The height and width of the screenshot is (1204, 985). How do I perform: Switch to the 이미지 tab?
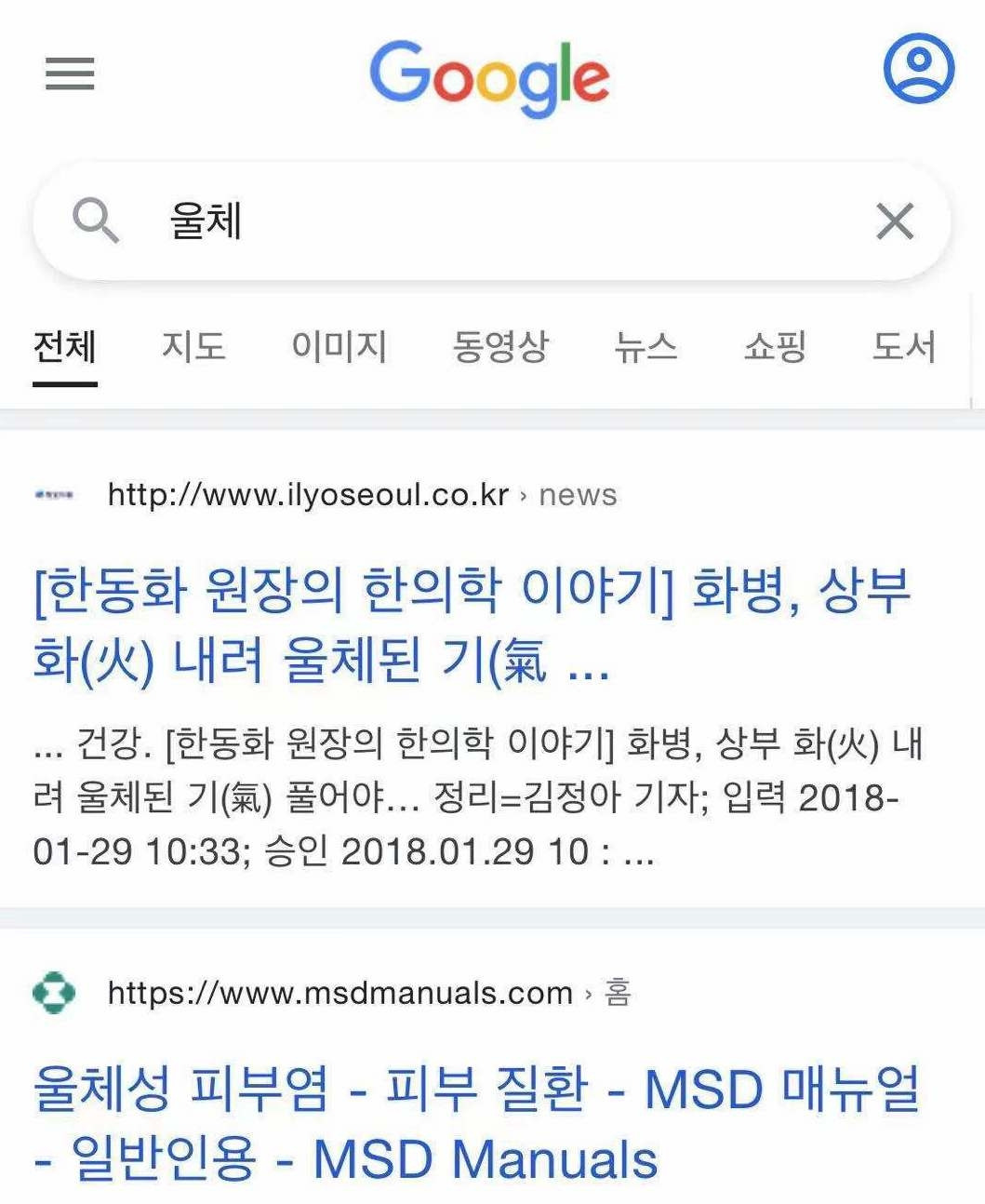click(339, 346)
